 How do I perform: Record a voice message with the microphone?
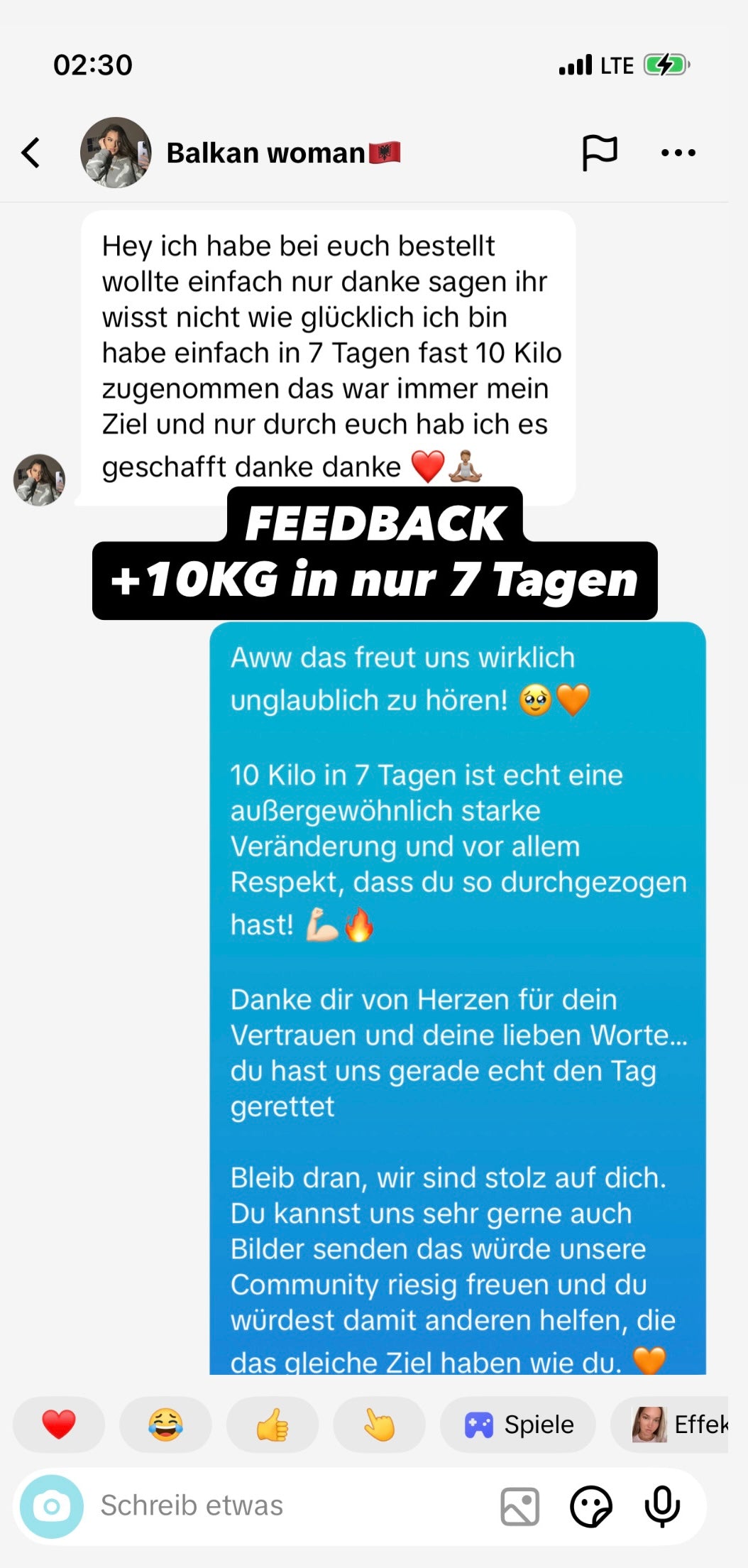(662, 1506)
